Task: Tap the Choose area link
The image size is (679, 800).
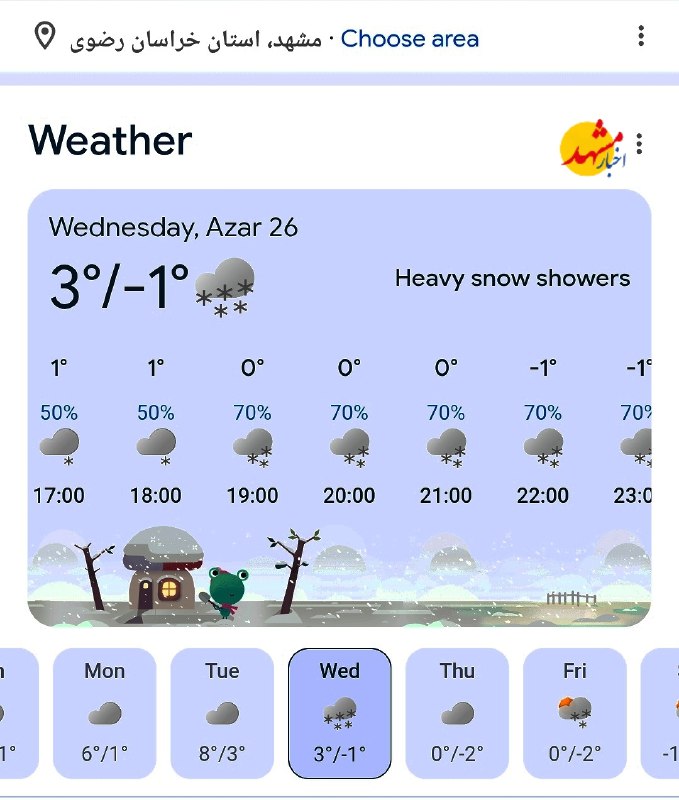Action: (x=409, y=39)
